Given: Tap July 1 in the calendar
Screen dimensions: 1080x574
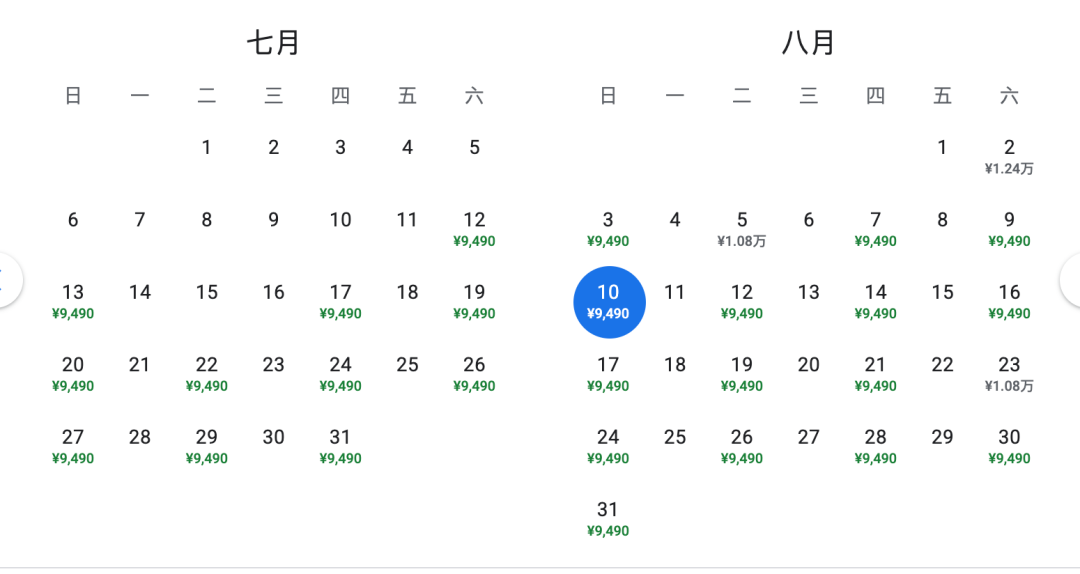Looking at the screenshot, I should pos(207,148).
